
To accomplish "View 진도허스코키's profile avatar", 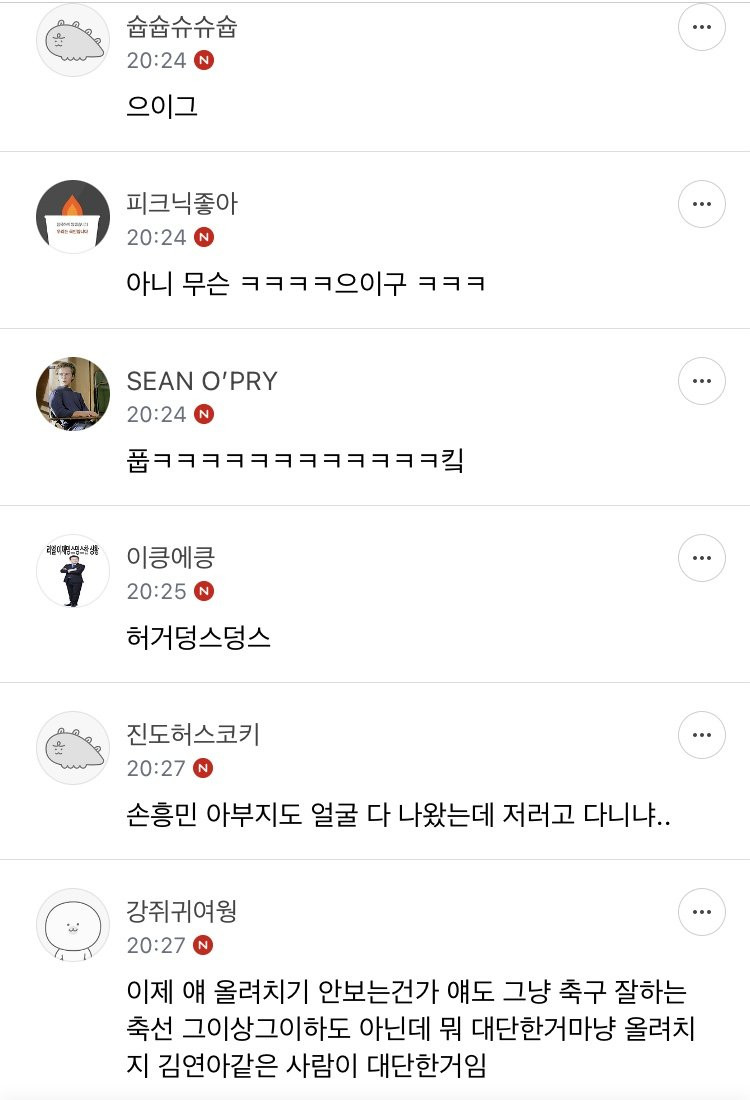I will click(73, 747).
